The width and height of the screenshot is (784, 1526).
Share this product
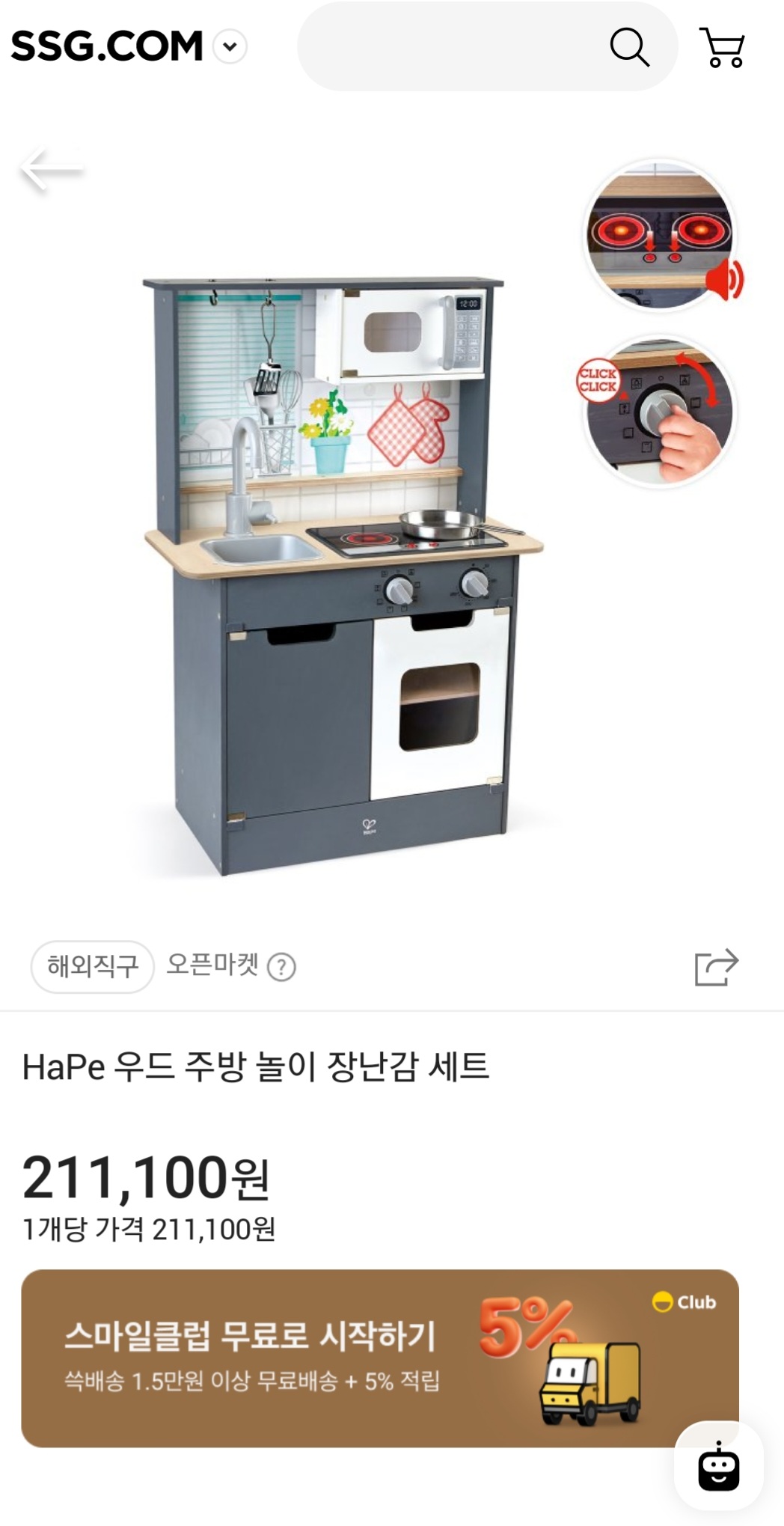[x=716, y=967]
